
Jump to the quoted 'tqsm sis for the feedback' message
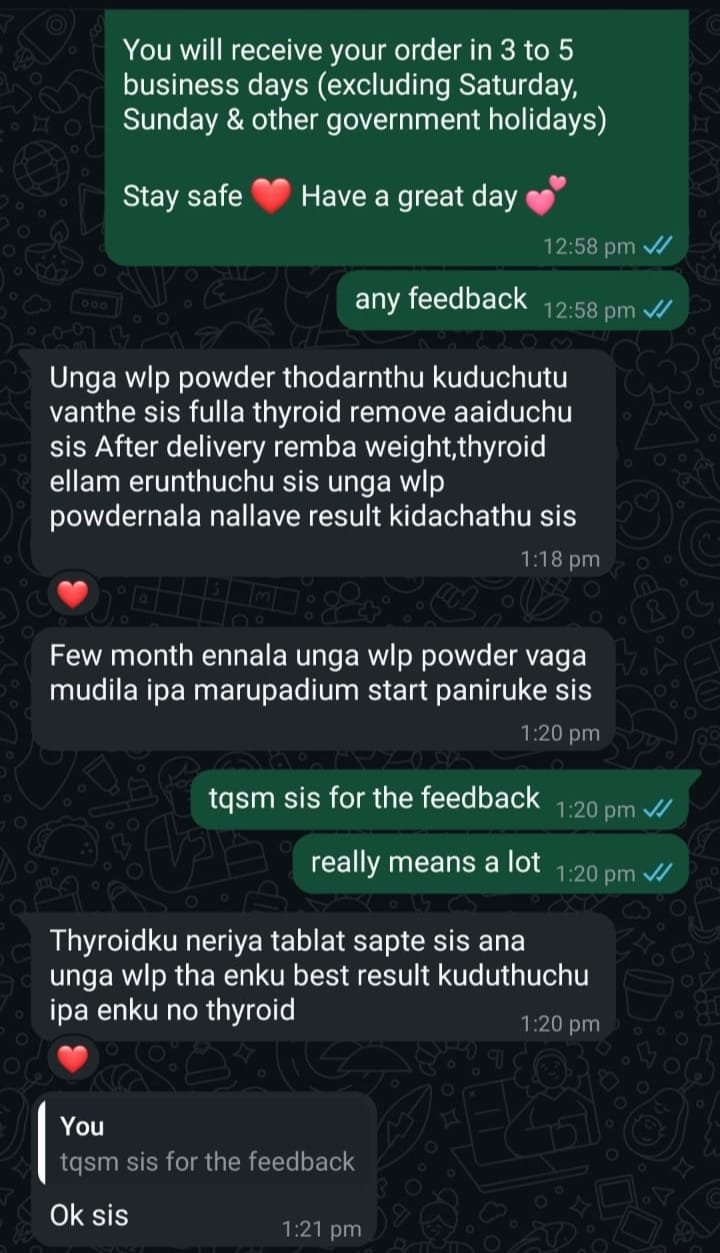tap(205, 1144)
